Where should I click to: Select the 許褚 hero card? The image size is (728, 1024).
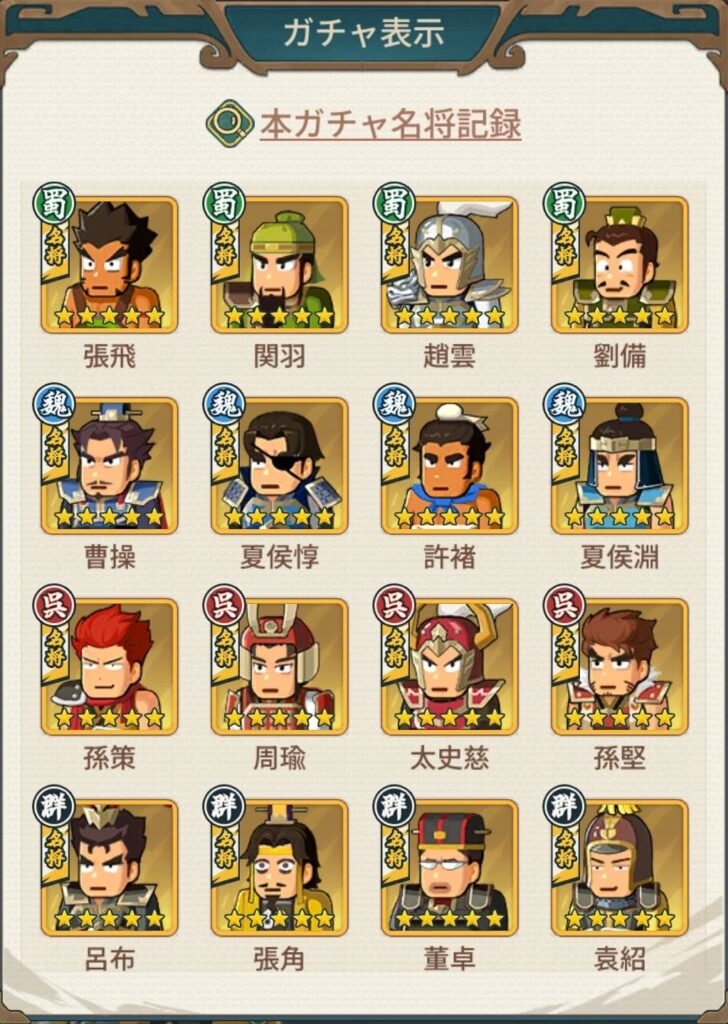coord(450,466)
